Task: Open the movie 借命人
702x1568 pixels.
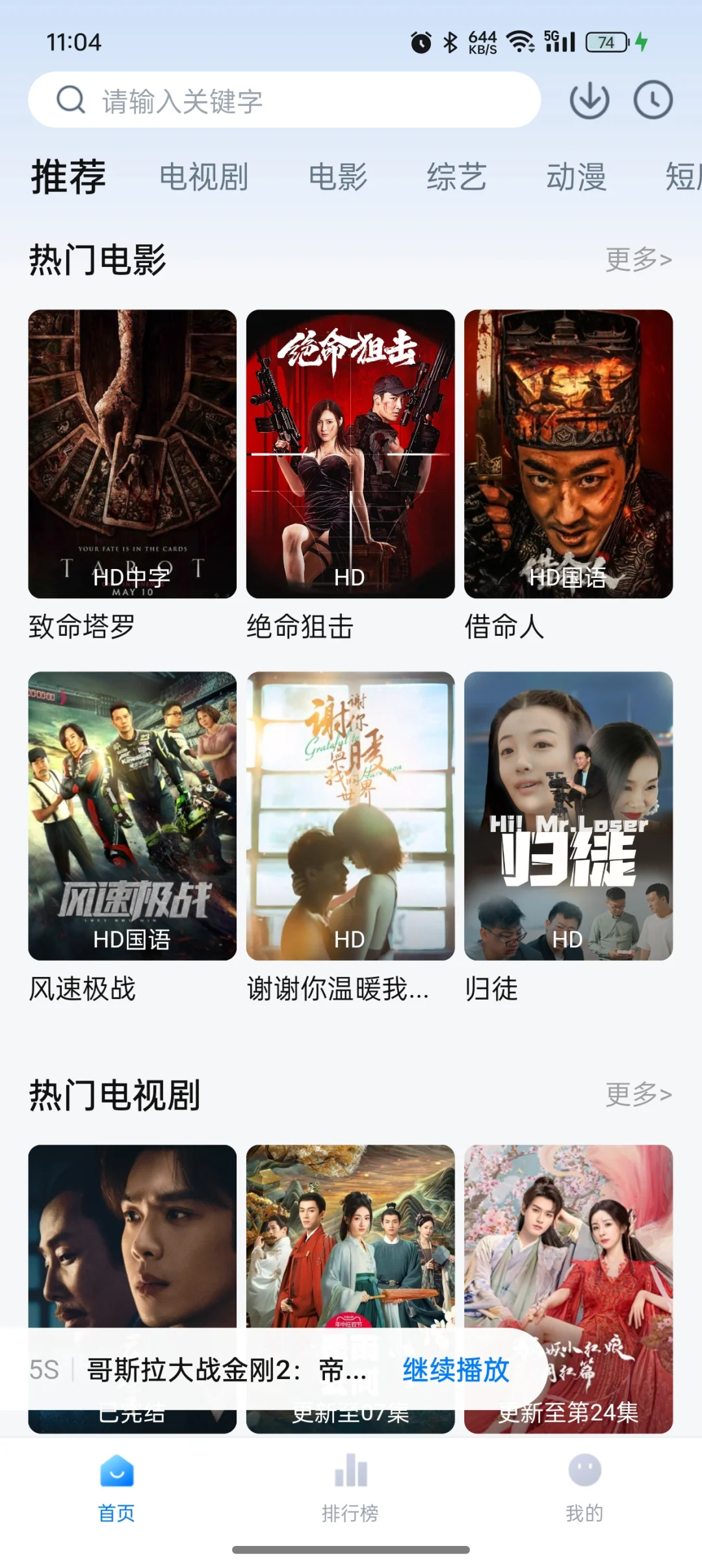Action: [x=568, y=453]
